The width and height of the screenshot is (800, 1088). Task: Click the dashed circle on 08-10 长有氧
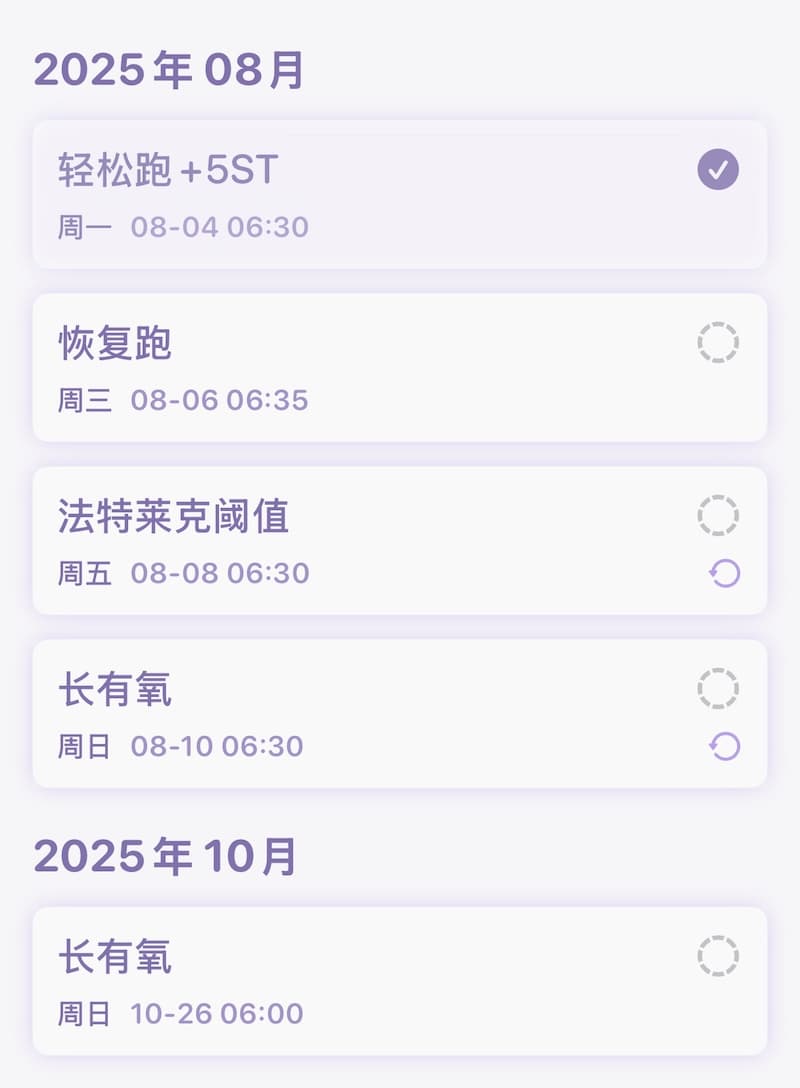pos(718,688)
